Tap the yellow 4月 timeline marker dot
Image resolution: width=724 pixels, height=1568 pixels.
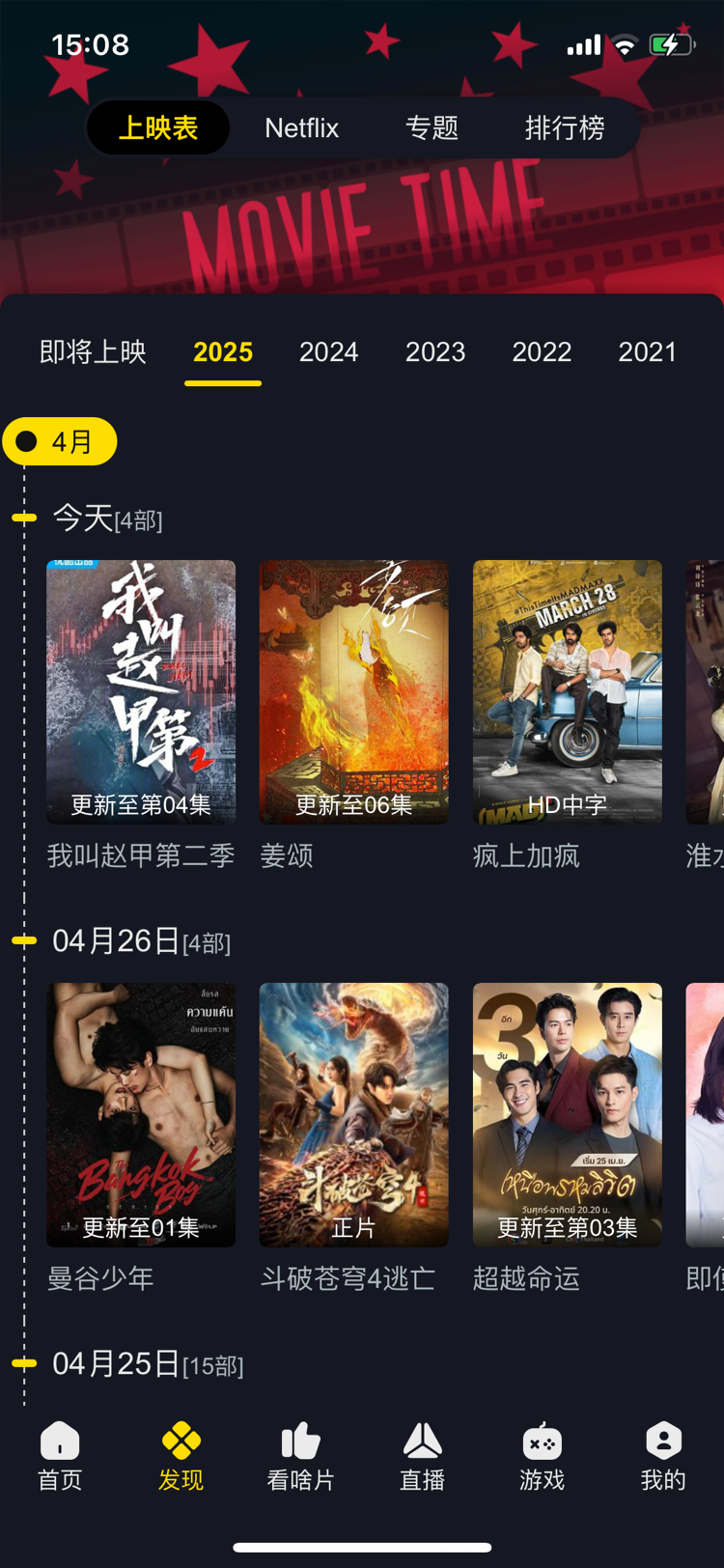click(x=26, y=441)
